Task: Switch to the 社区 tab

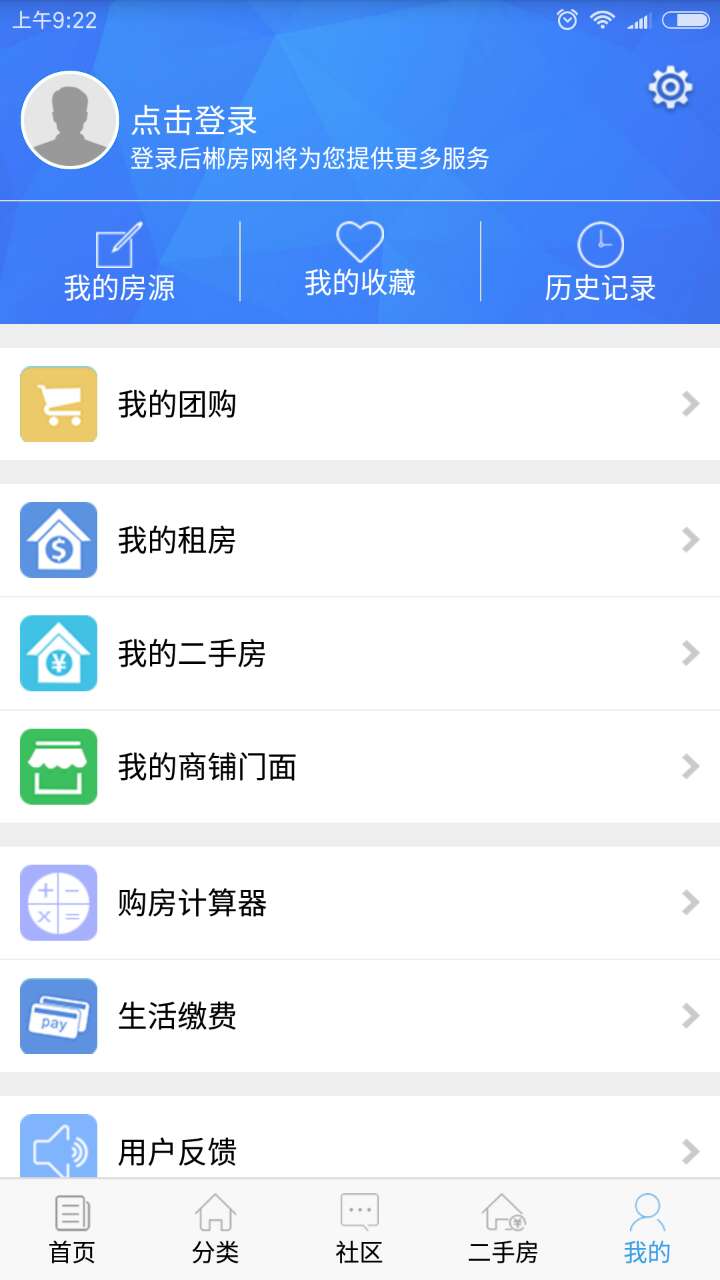Action: [x=358, y=1228]
